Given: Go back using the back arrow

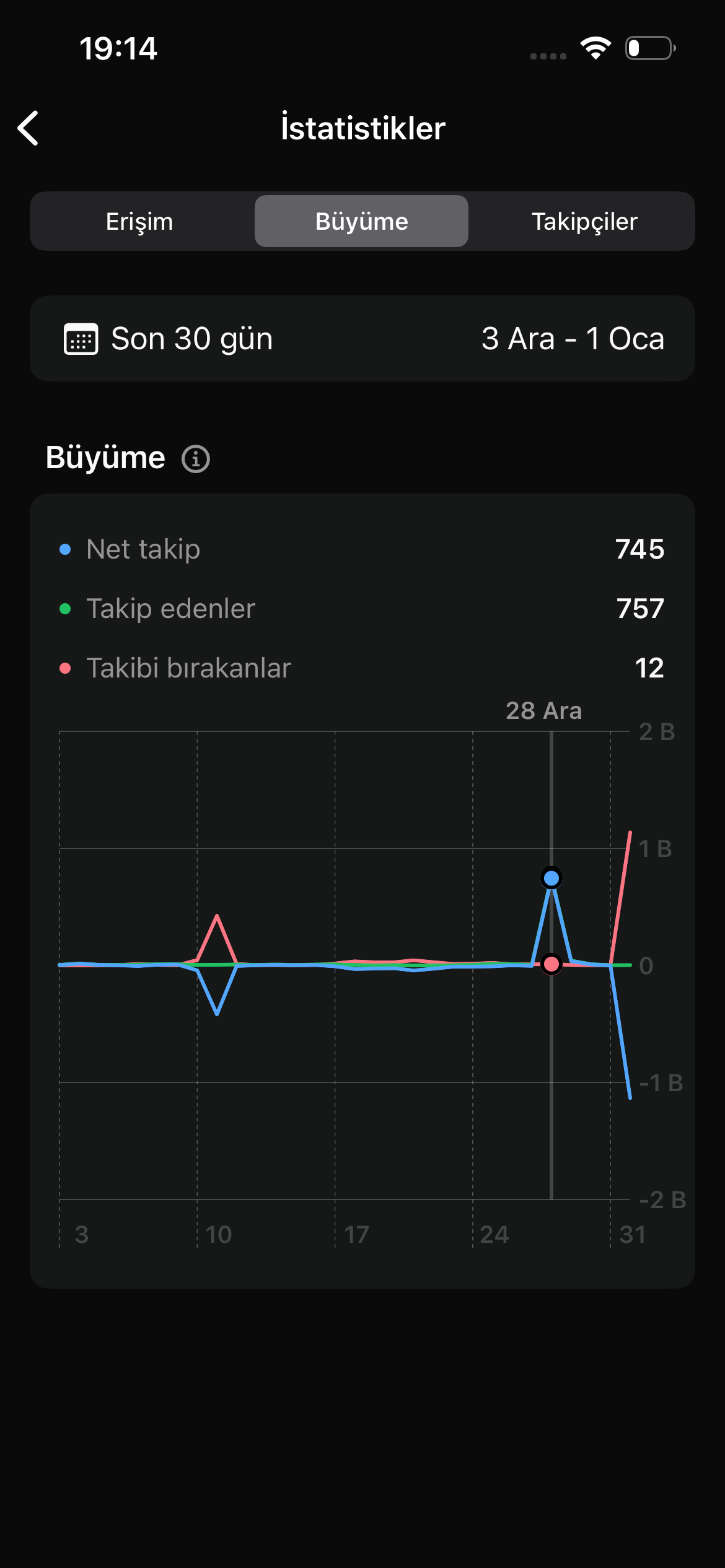Looking at the screenshot, I should pos(29,128).
